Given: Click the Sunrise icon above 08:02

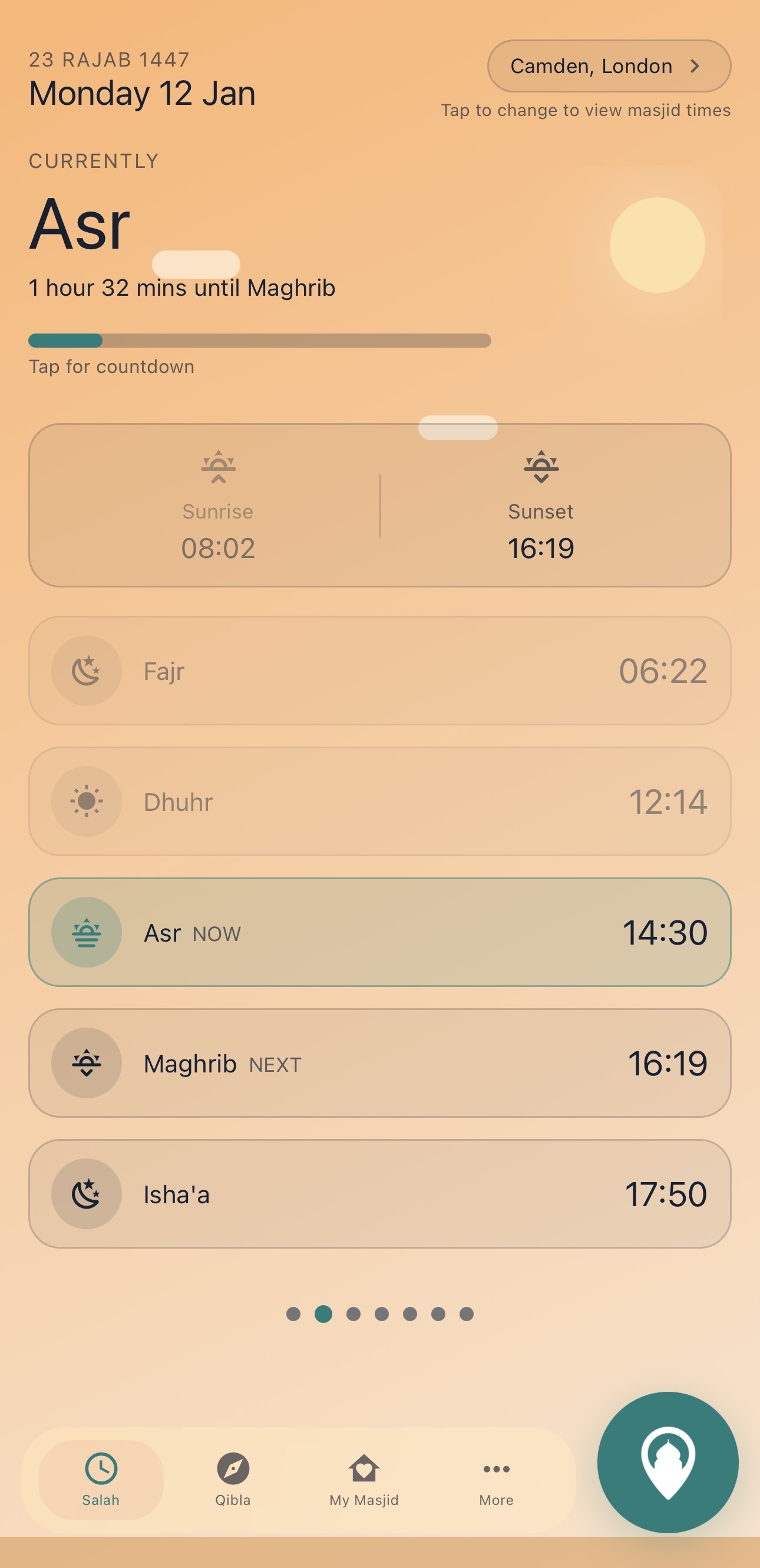Looking at the screenshot, I should tap(217, 467).
